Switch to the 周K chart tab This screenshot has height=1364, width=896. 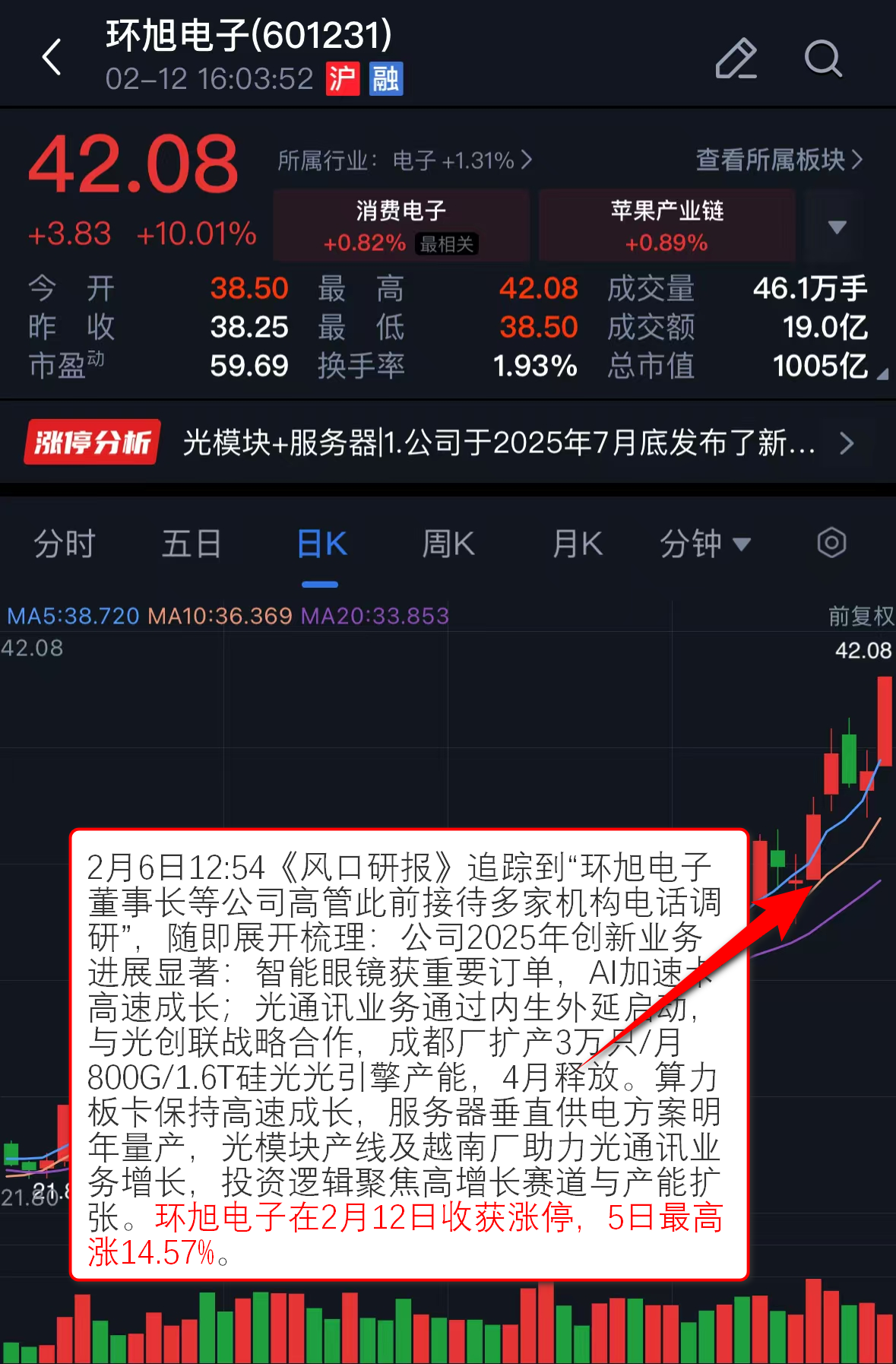point(448,544)
